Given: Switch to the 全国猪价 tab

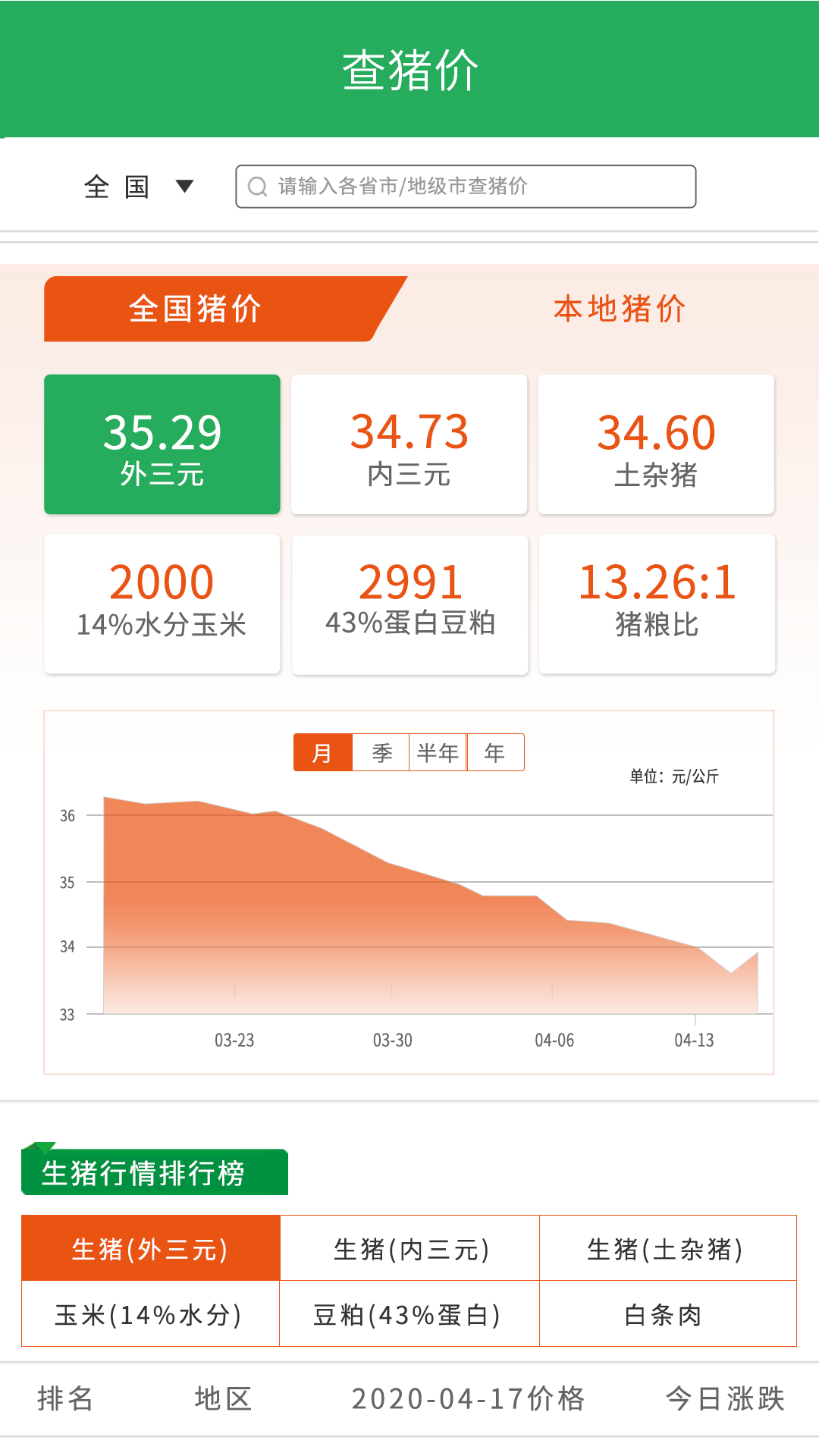Looking at the screenshot, I should click(x=196, y=309).
